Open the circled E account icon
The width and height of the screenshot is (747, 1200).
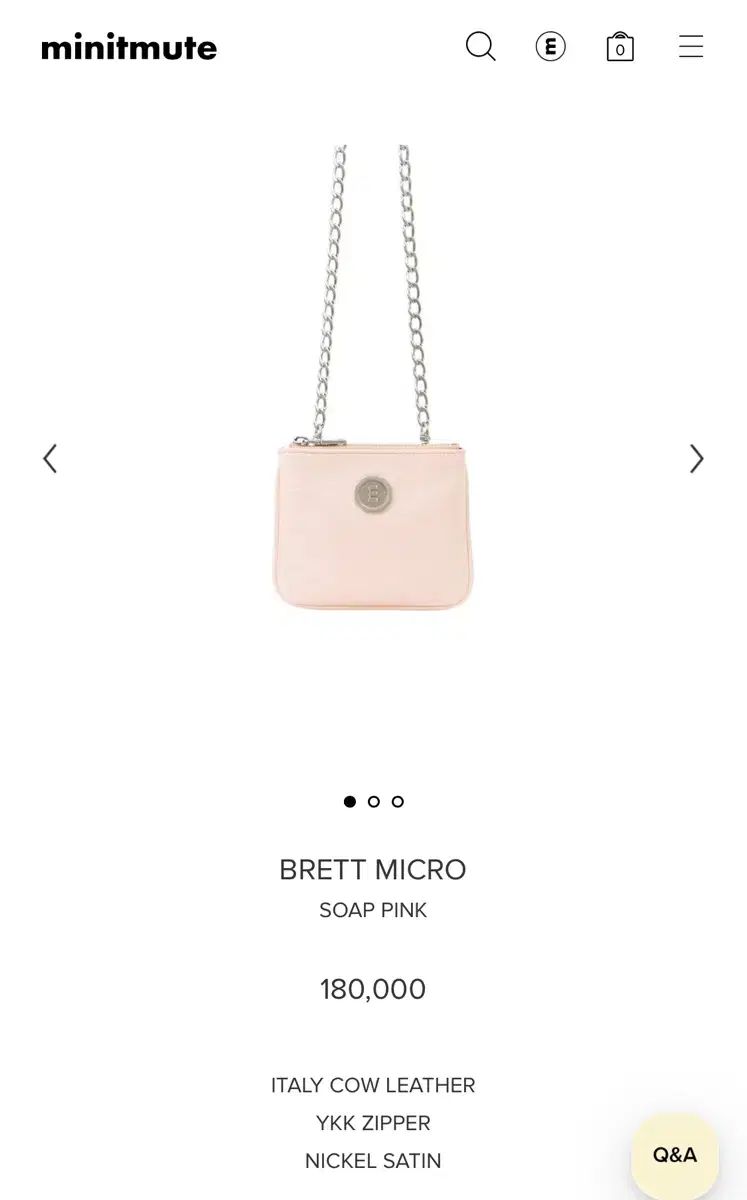[x=550, y=46]
